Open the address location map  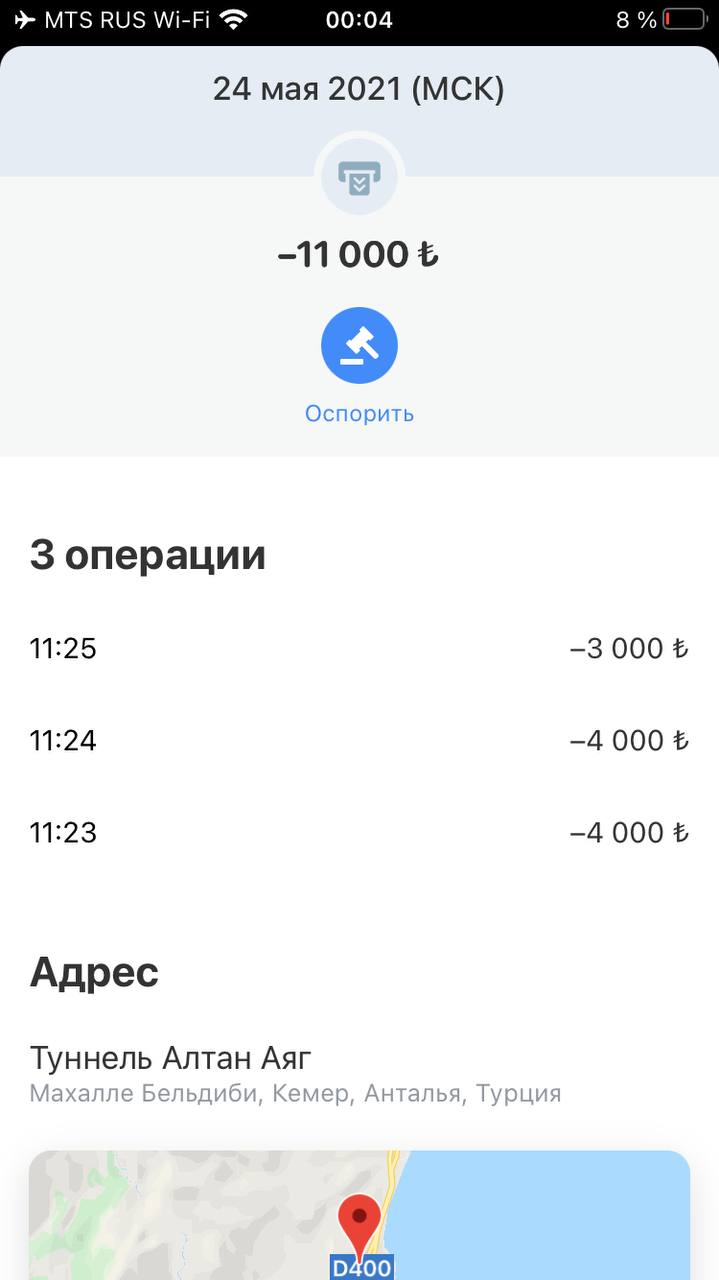click(359, 1215)
